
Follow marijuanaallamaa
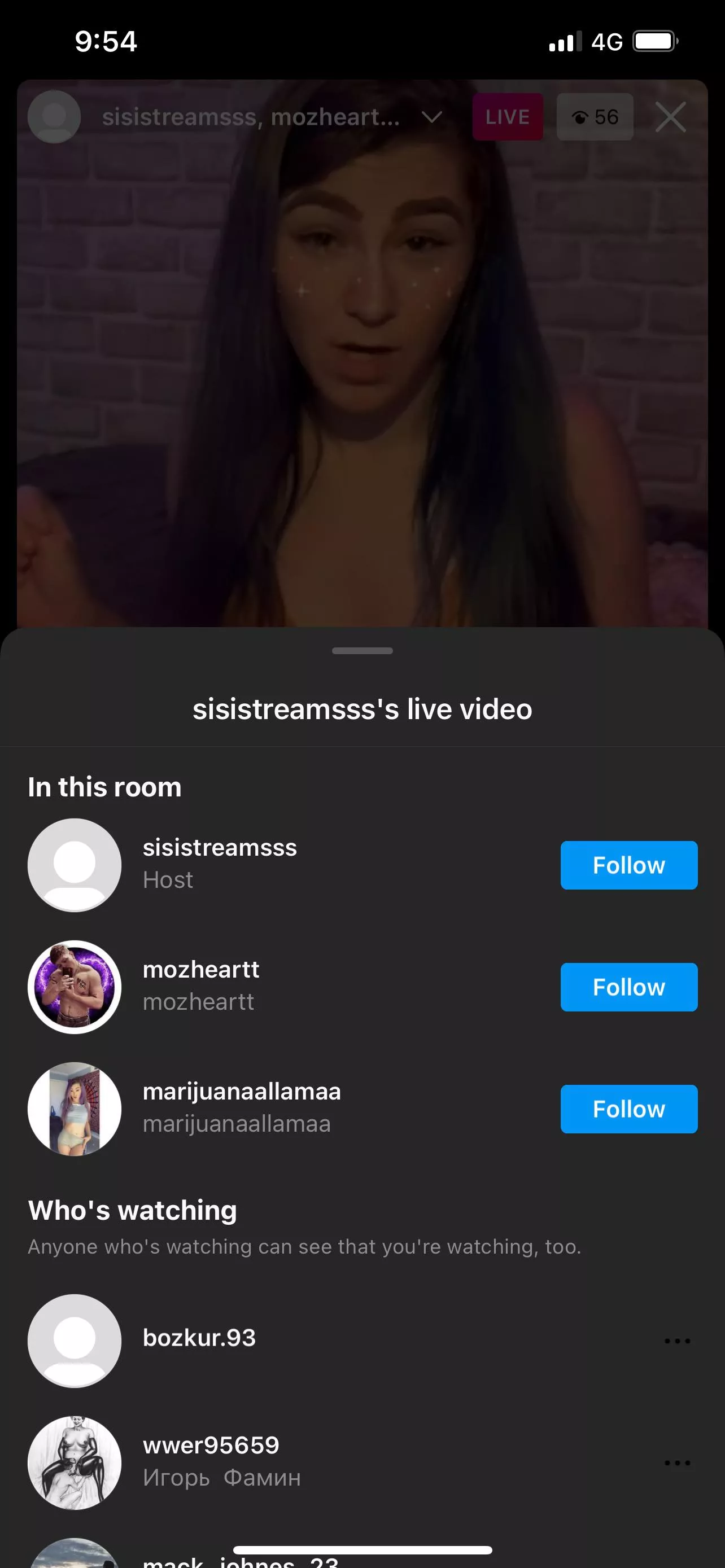[x=628, y=1109]
